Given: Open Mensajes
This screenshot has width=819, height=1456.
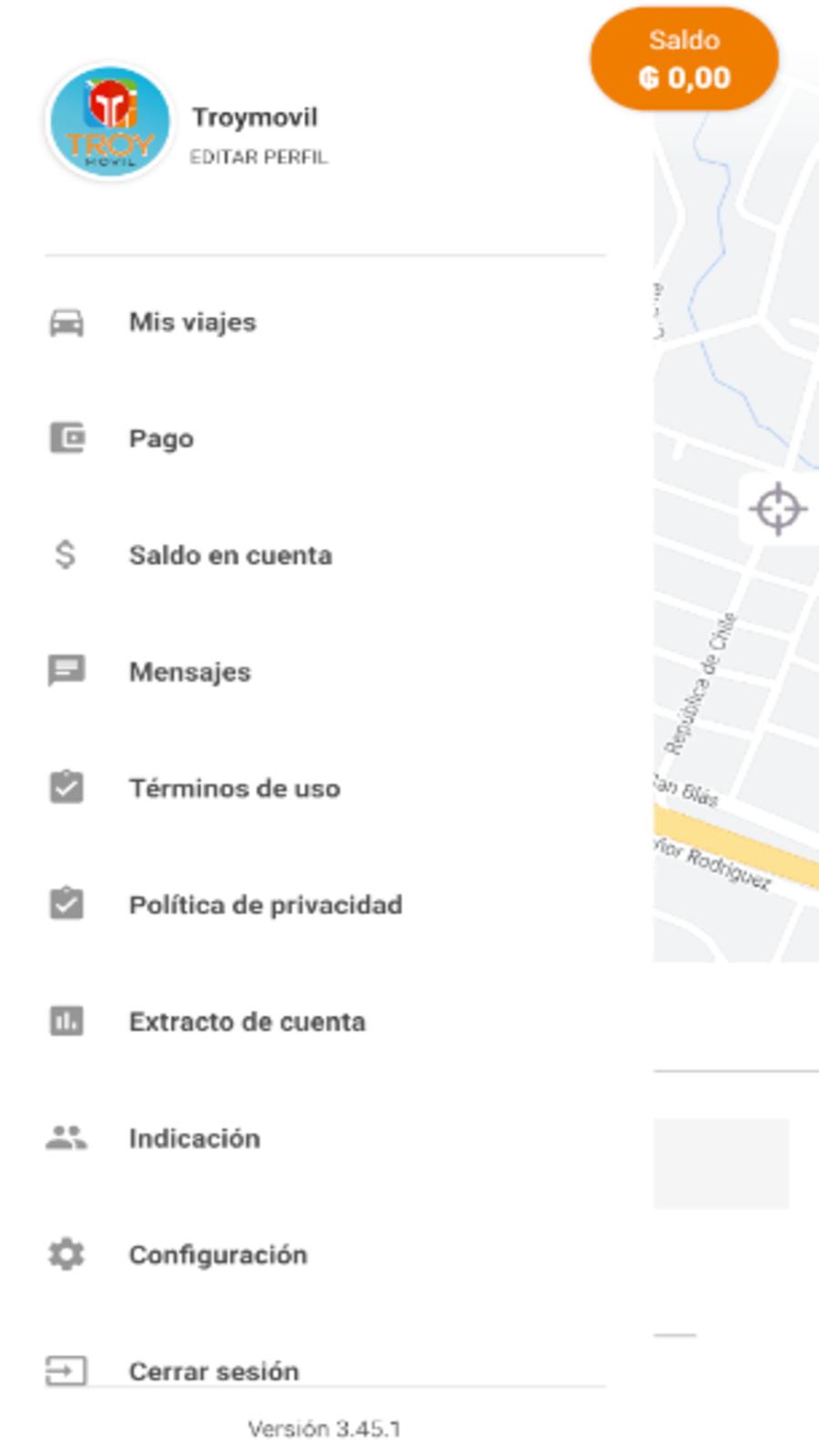Looking at the screenshot, I should click(x=189, y=672).
